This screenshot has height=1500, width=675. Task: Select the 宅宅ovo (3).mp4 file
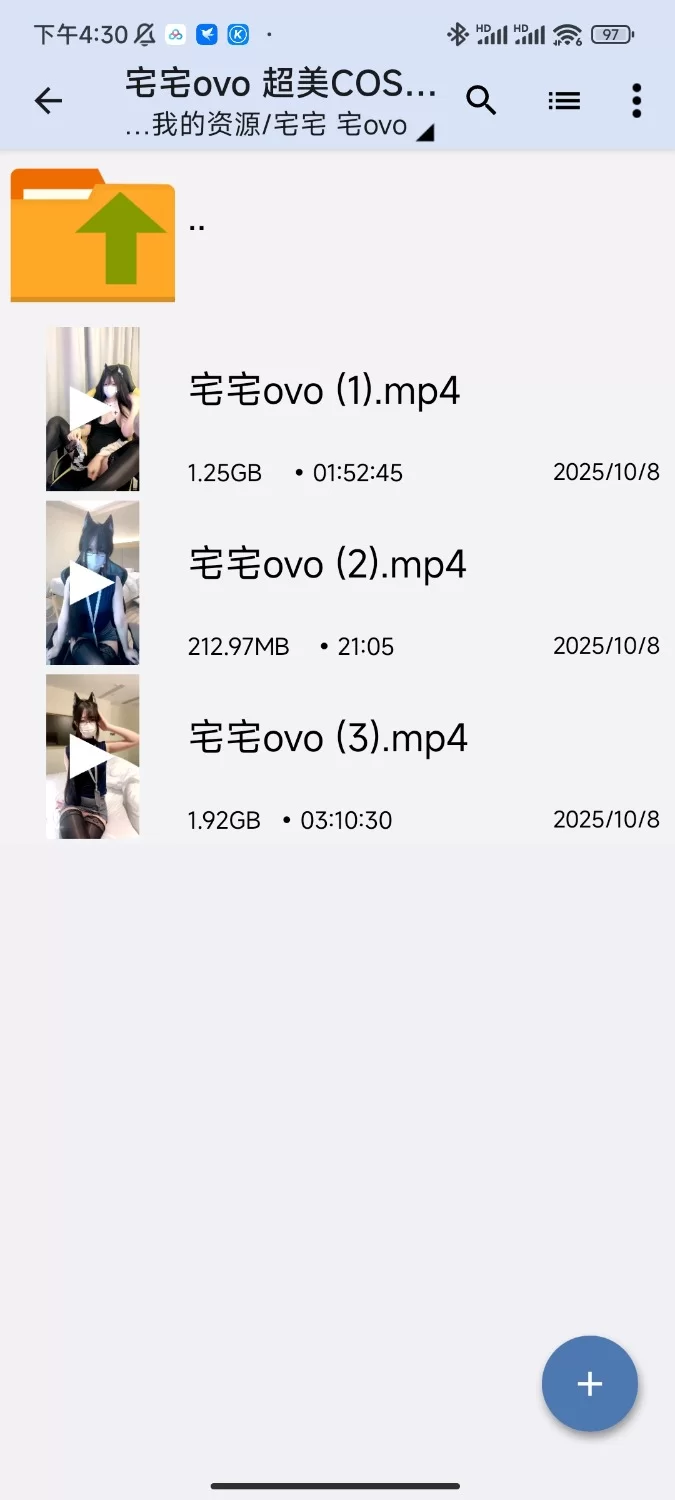tap(328, 739)
